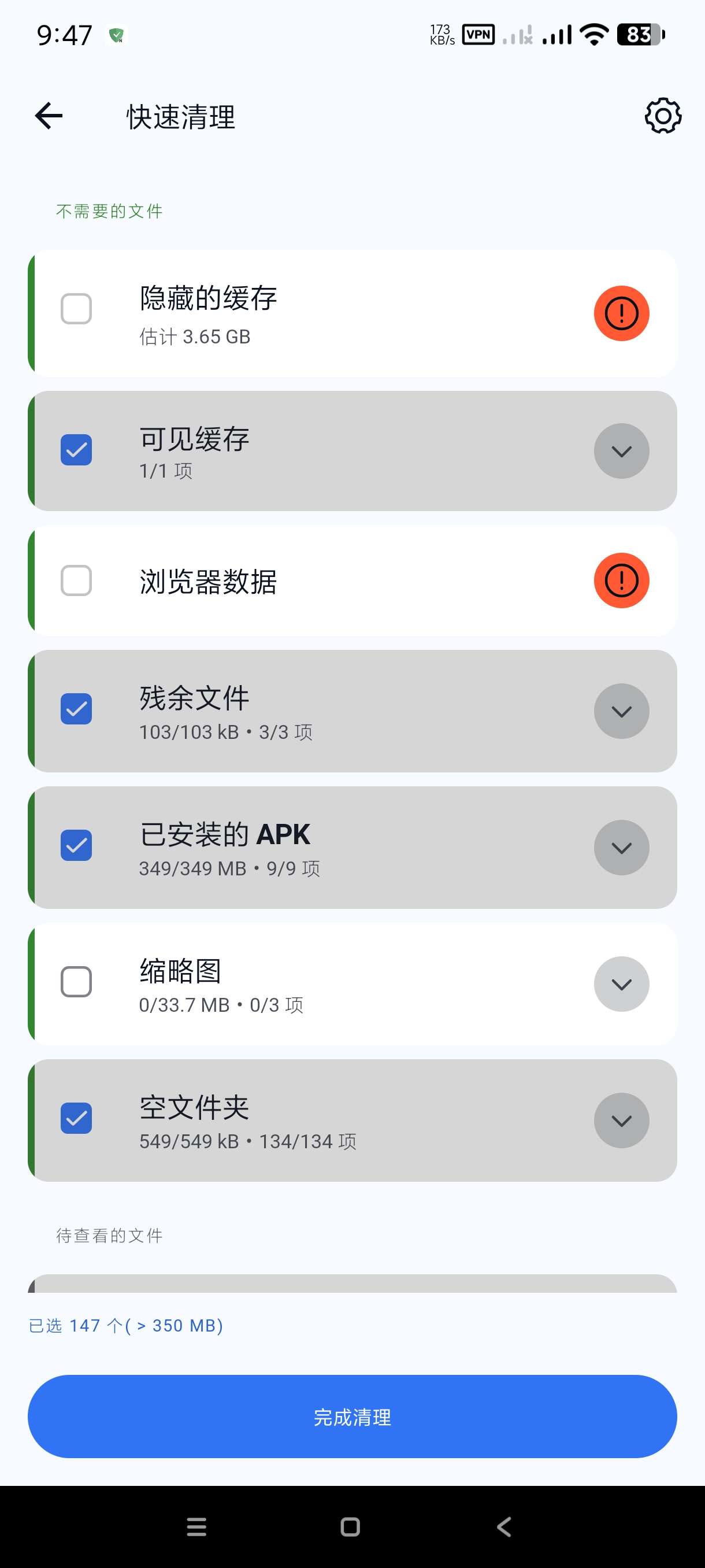Go back from 快速清理 screen
The height and width of the screenshot is (1568, 705).
coord(49,116)
